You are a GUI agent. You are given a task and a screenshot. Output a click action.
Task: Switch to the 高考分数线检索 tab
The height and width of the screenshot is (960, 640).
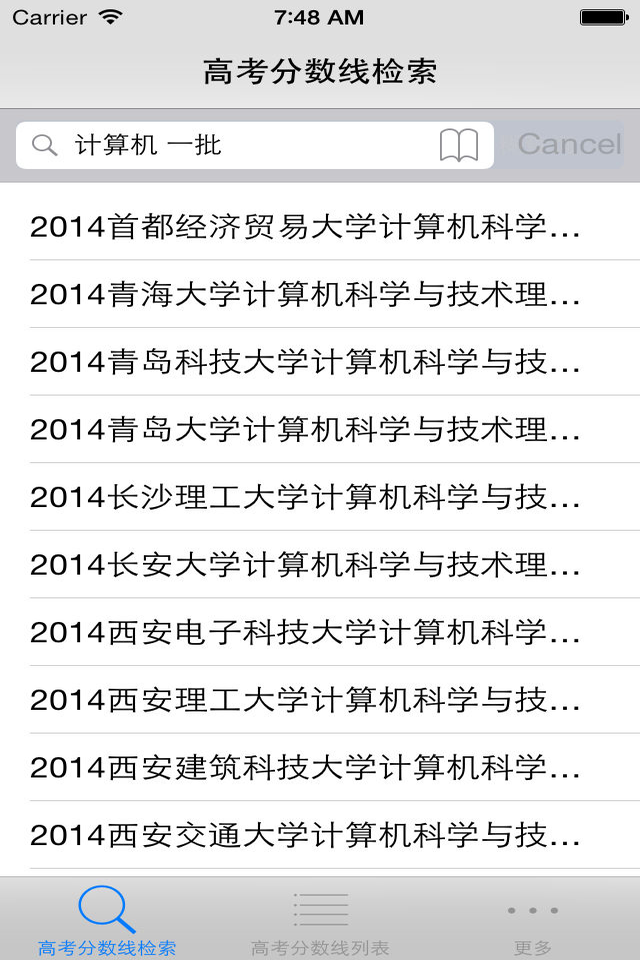pyautogui.click(x=107, y=920)
